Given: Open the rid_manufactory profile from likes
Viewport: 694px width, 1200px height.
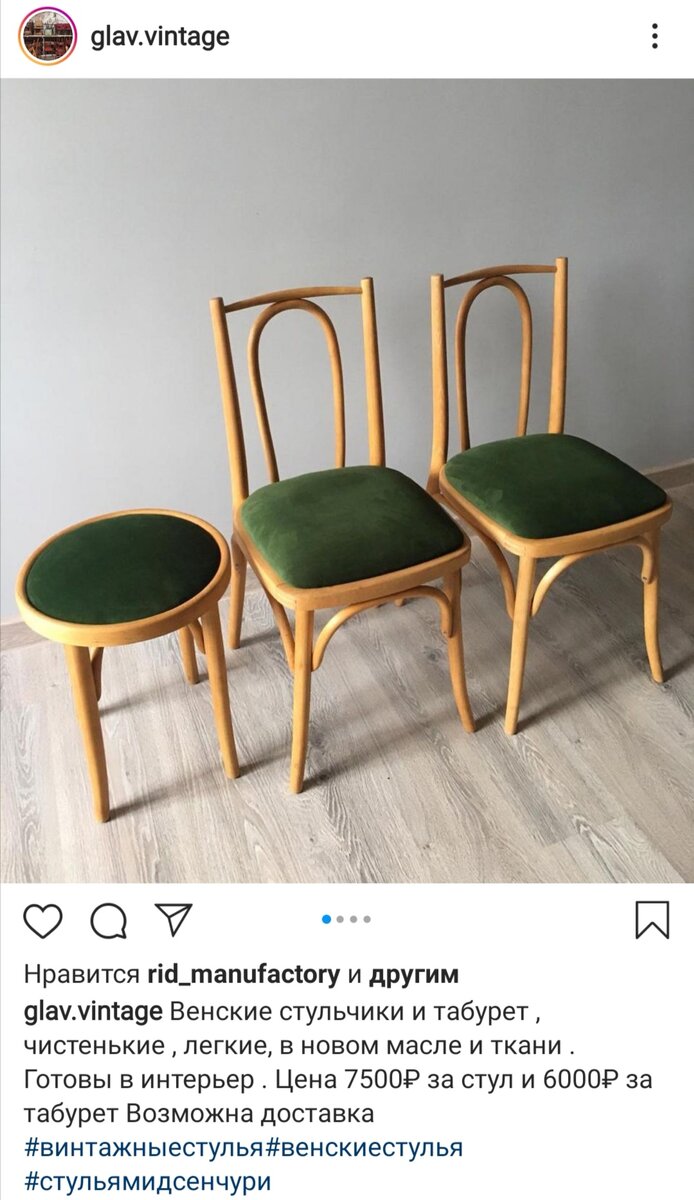Looking at the screenshot, I should [x=244, y=974].
